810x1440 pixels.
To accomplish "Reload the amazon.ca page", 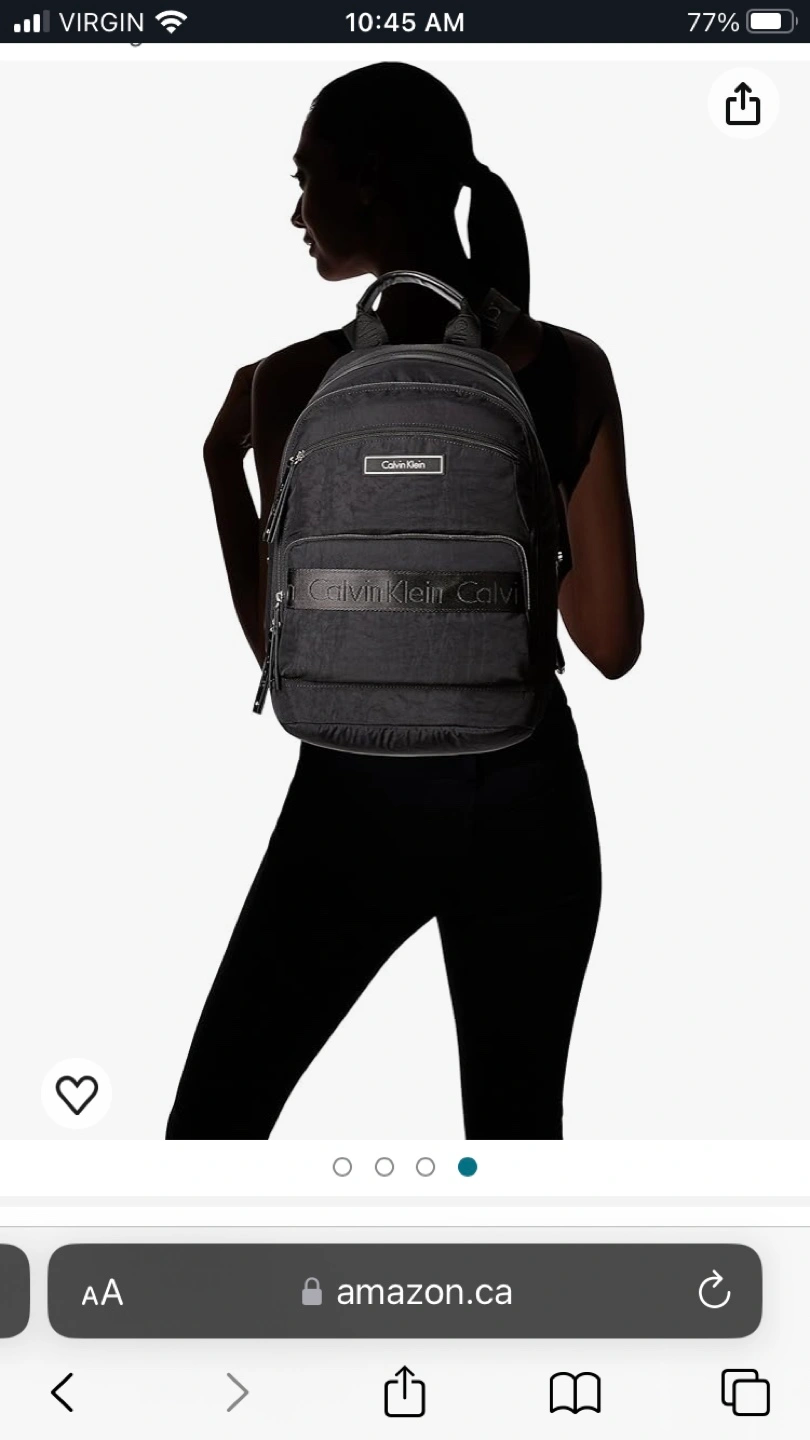I will coord(714,1292).
